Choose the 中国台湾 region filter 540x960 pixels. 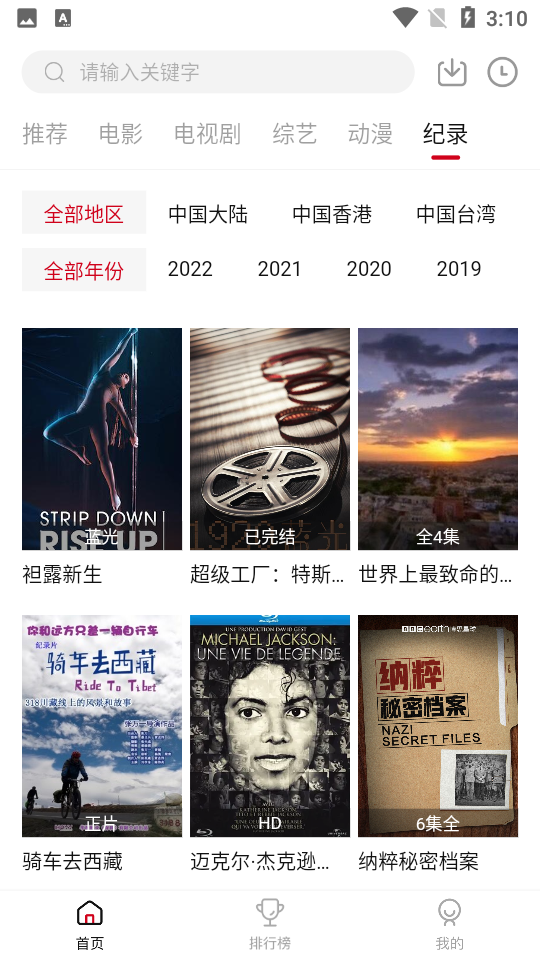click(x=456, y=214)
